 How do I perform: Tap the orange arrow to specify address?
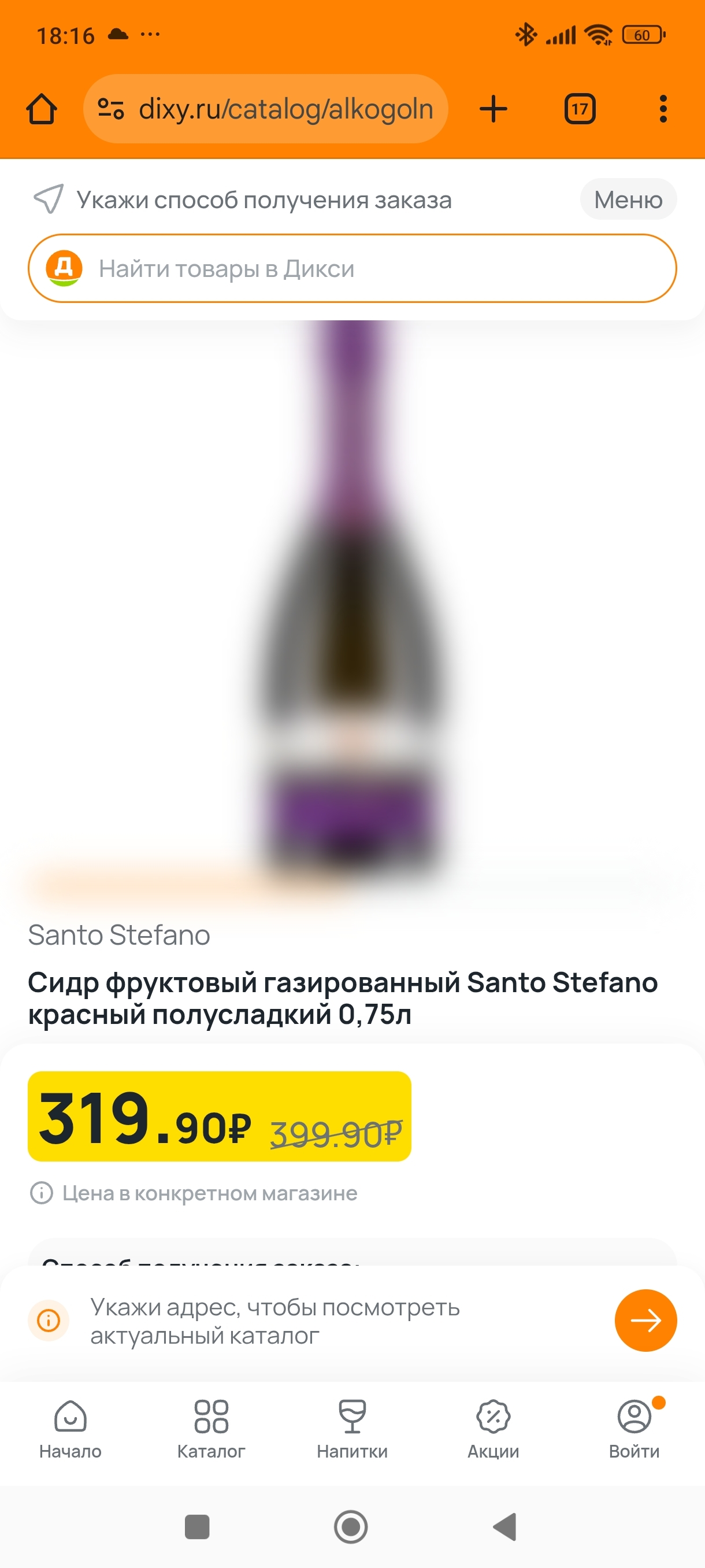pos(645,1321)
